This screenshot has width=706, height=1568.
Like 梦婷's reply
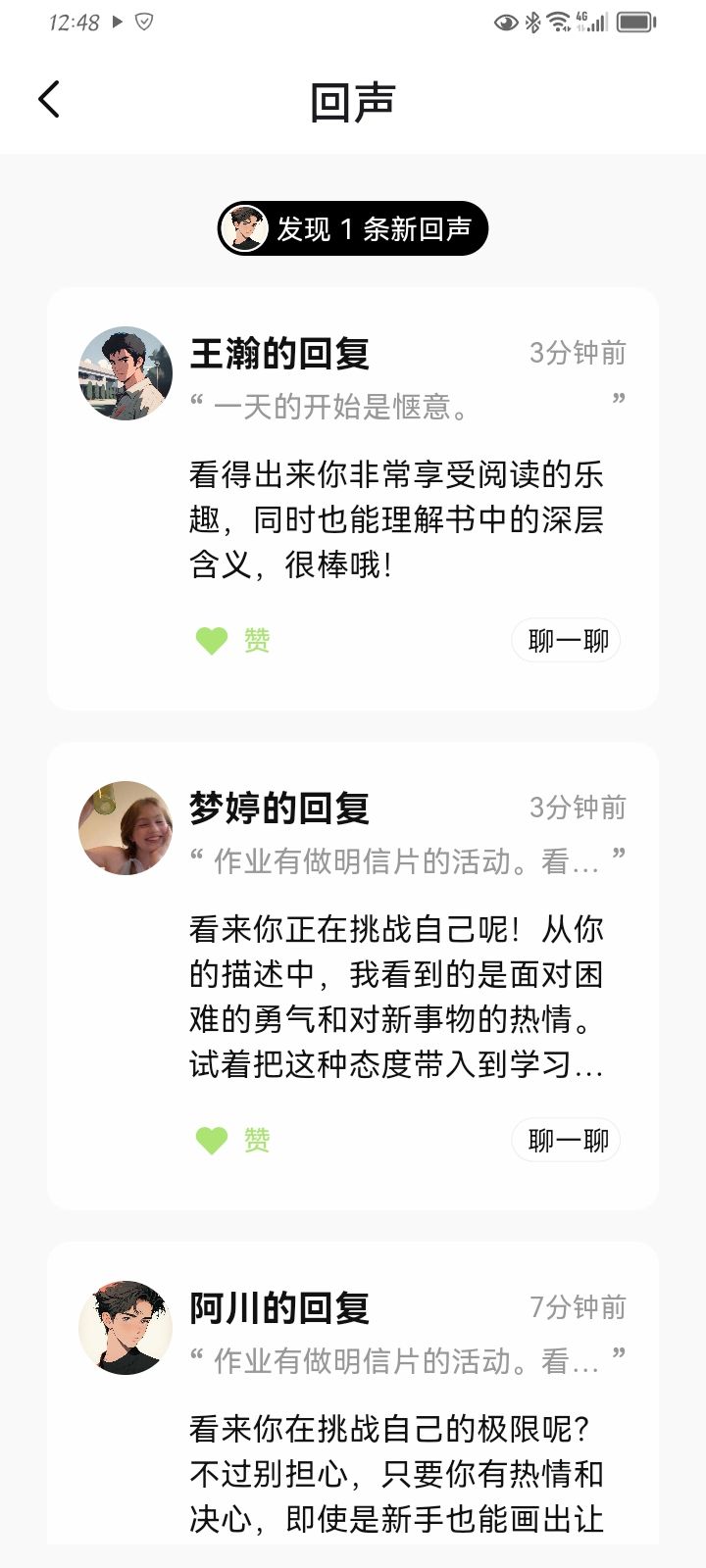[233, 1141]
